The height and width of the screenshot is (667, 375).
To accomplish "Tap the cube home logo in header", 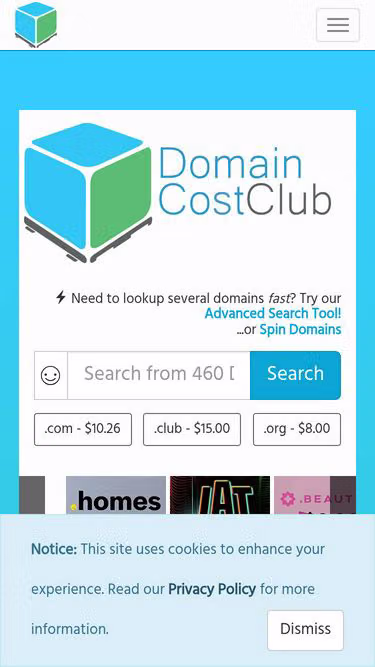I will coord(36,24).
